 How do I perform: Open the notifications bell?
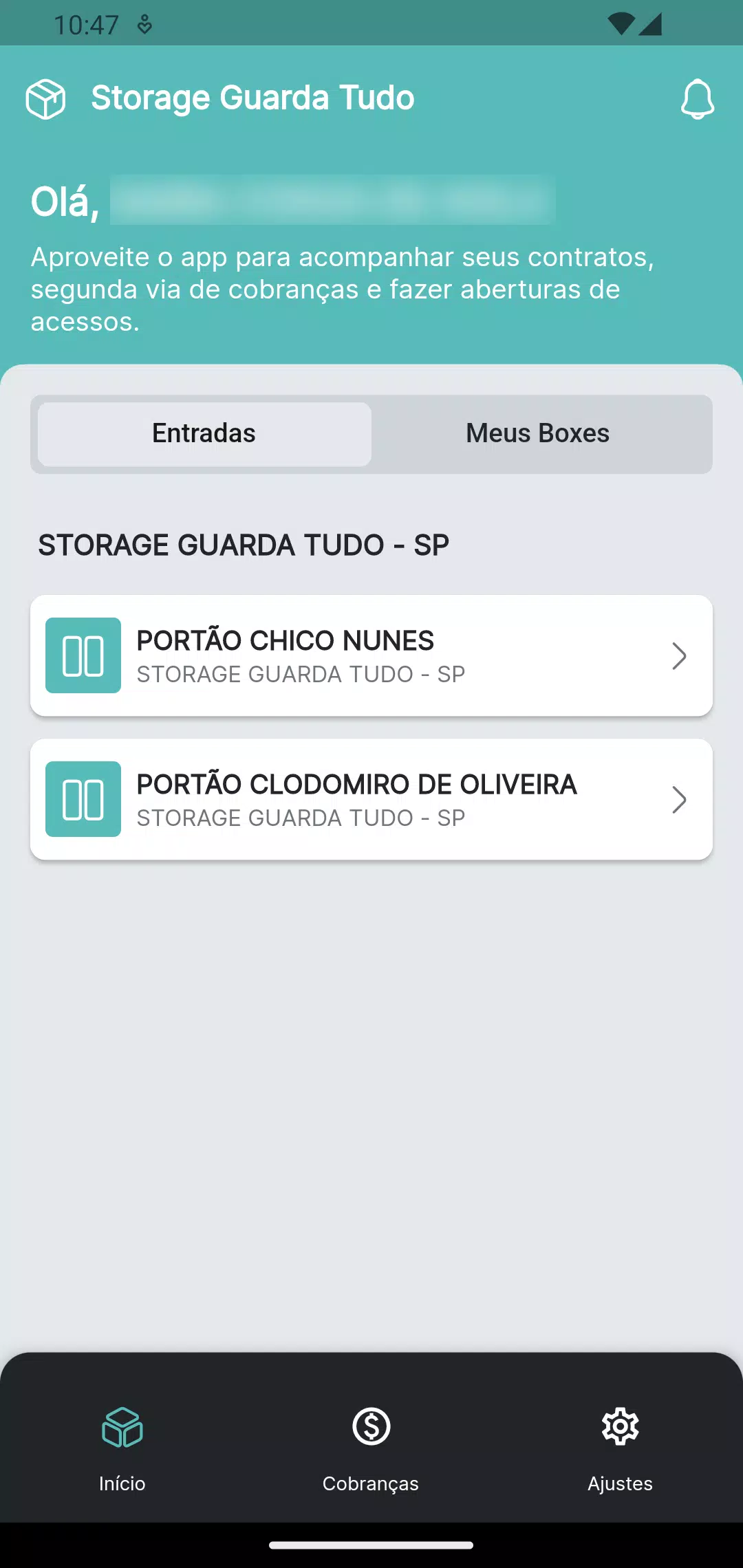click(697, 98)
